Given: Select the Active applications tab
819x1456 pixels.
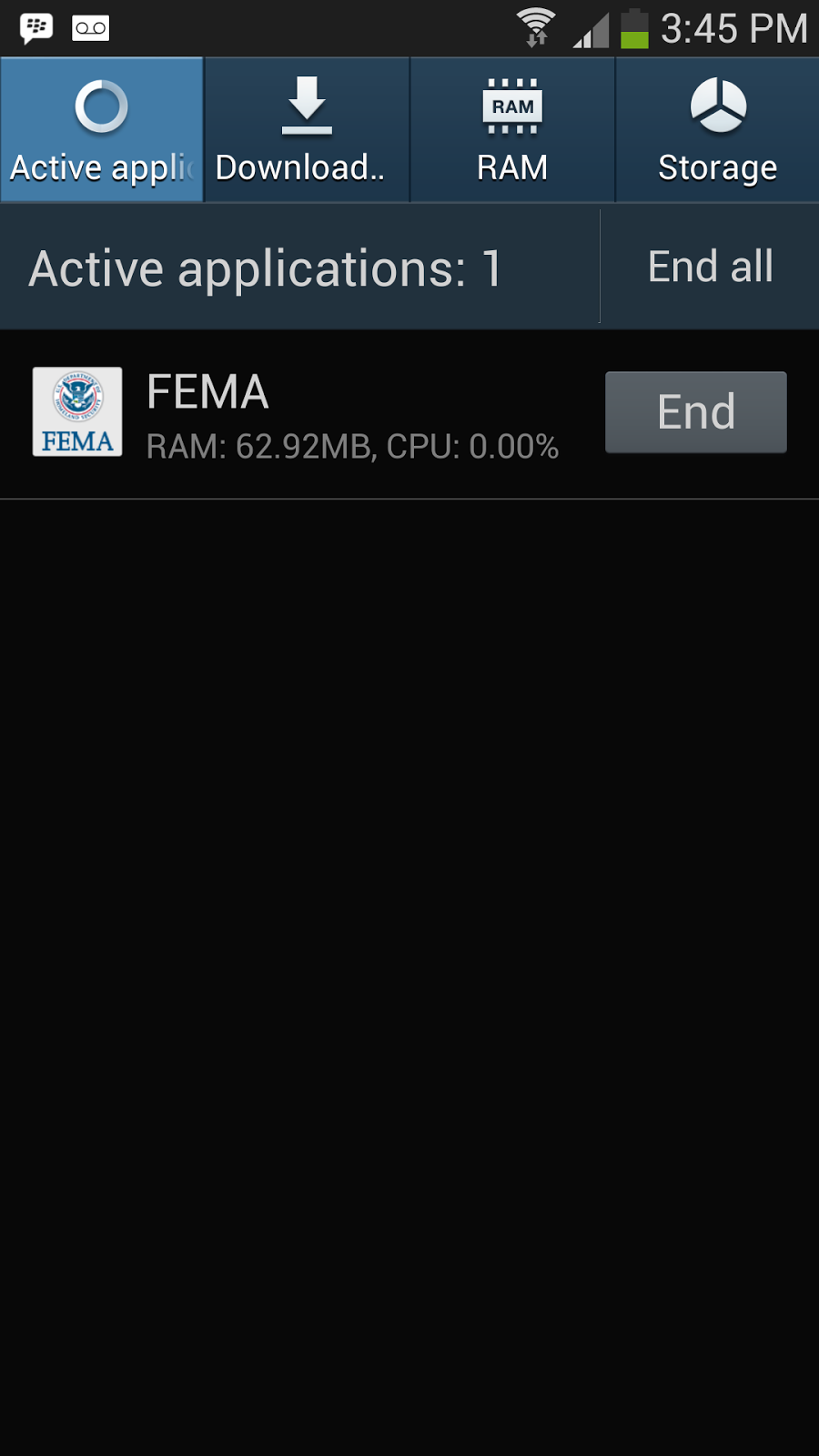Looking at the screenshot, I should (x=101, y=130).
